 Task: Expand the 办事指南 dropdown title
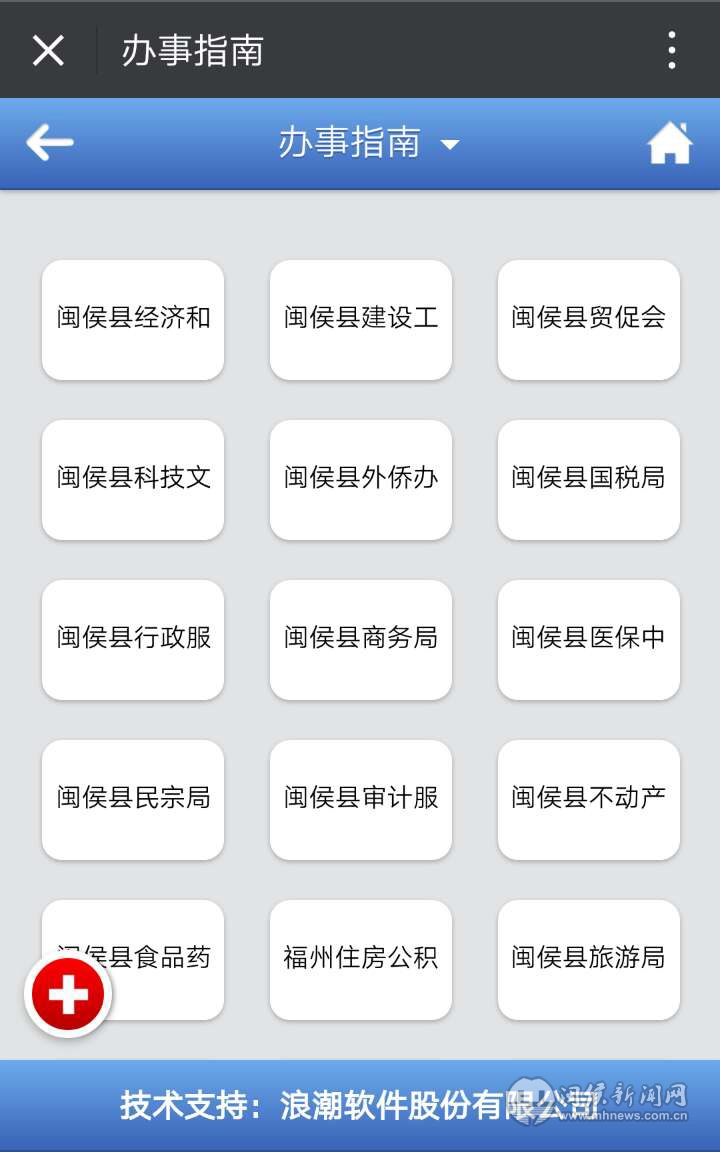pyautogui.click(x=369, y=143)
